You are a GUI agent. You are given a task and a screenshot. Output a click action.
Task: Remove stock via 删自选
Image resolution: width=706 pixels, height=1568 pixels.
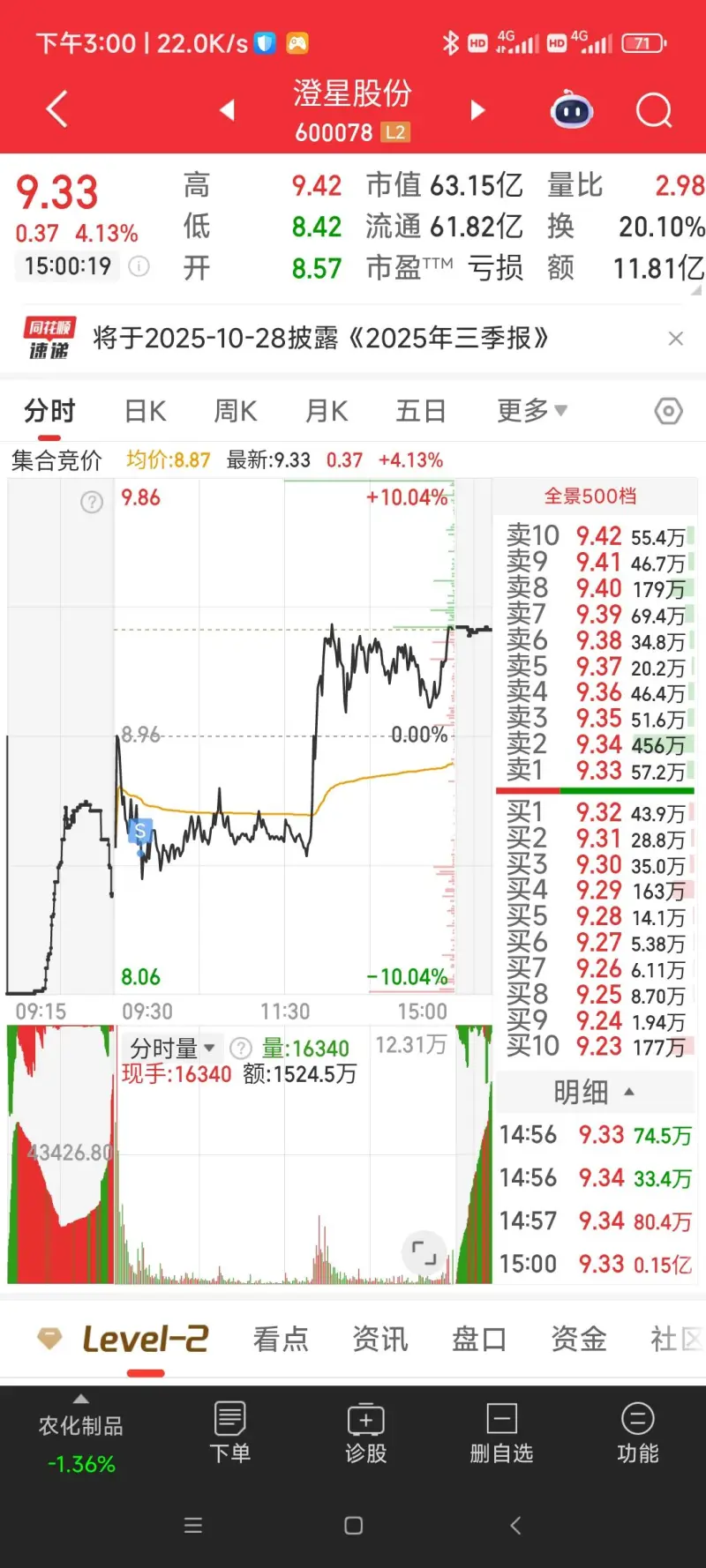(x=501, y=1432)
